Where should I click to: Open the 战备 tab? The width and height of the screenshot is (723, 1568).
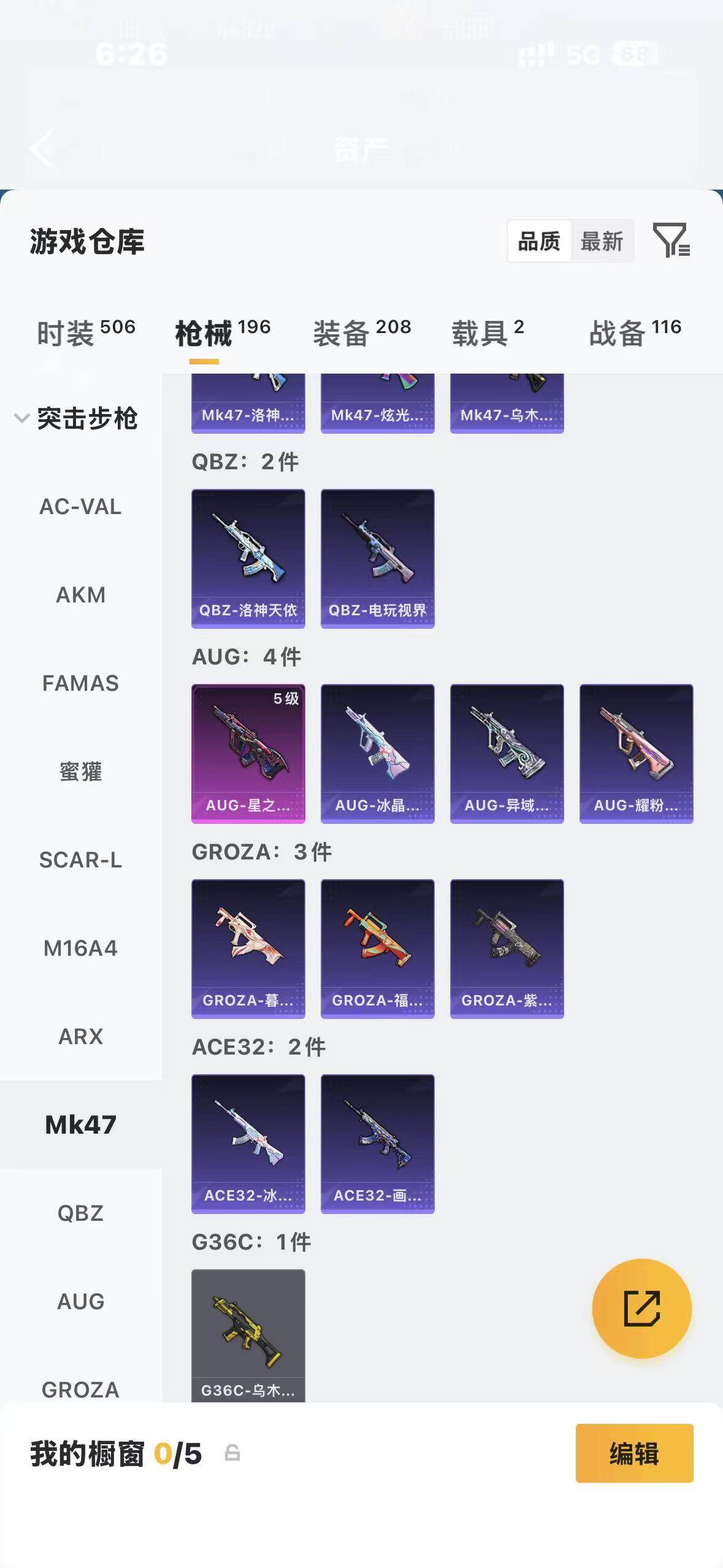coord(635,333)
